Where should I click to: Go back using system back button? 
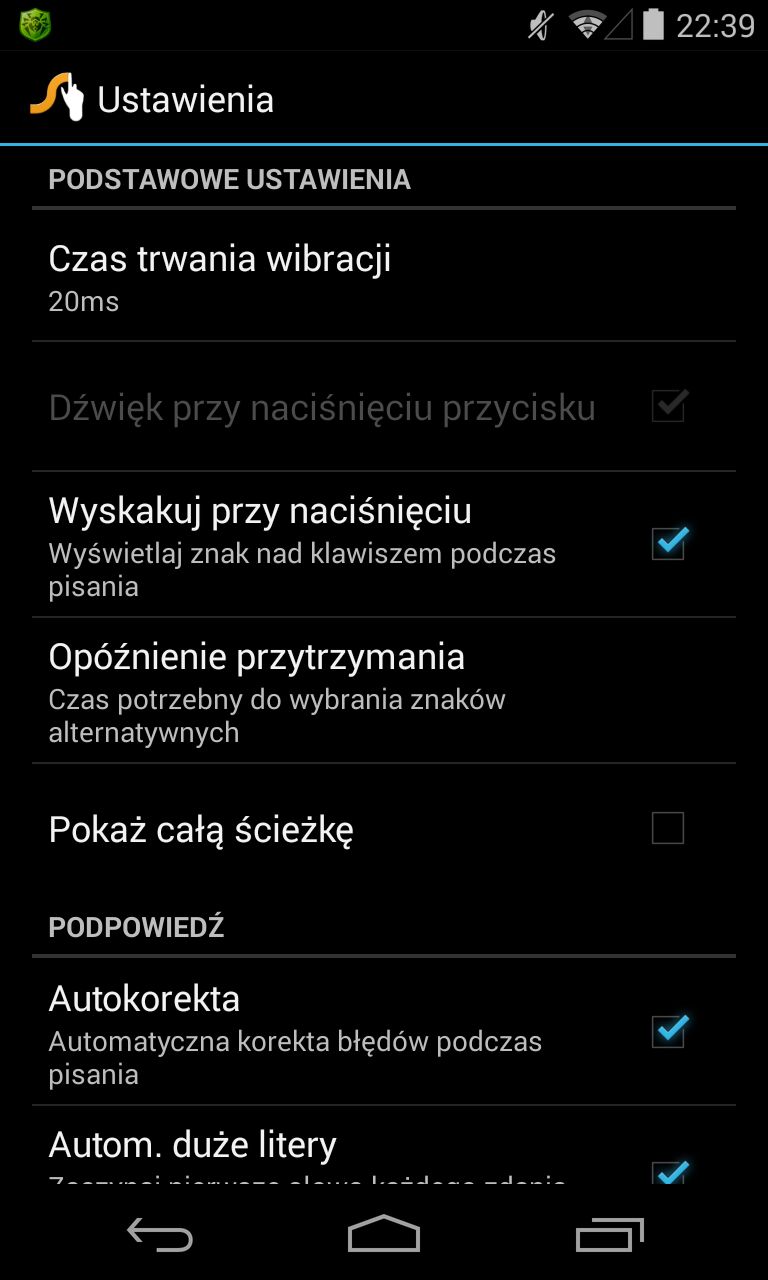160,1235
